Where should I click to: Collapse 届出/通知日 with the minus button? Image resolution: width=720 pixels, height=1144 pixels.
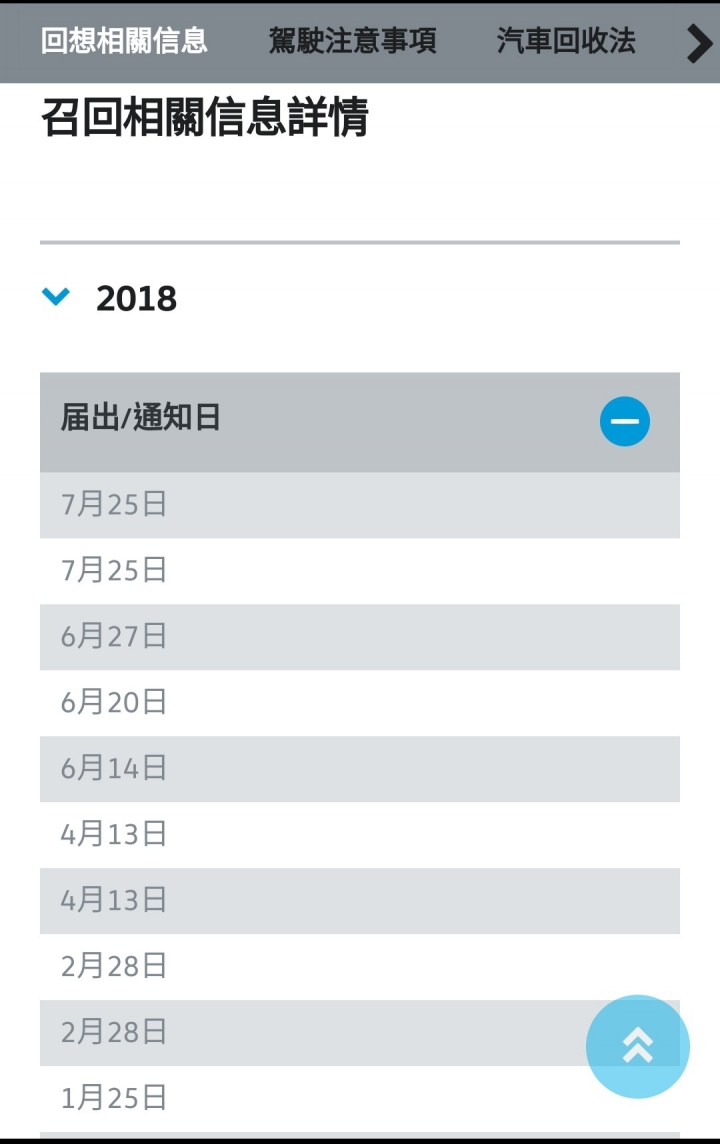coord(624,421)
